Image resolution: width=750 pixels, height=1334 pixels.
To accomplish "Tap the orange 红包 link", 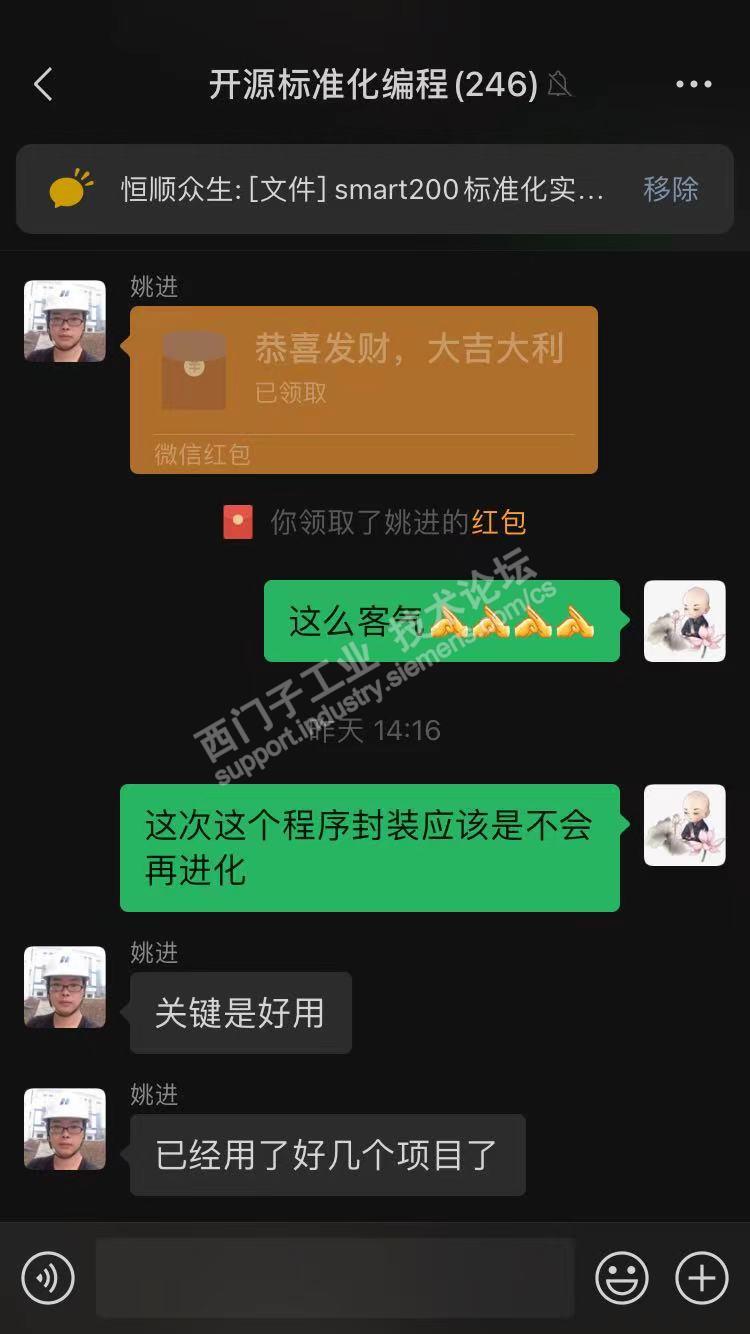I will 498,522.
